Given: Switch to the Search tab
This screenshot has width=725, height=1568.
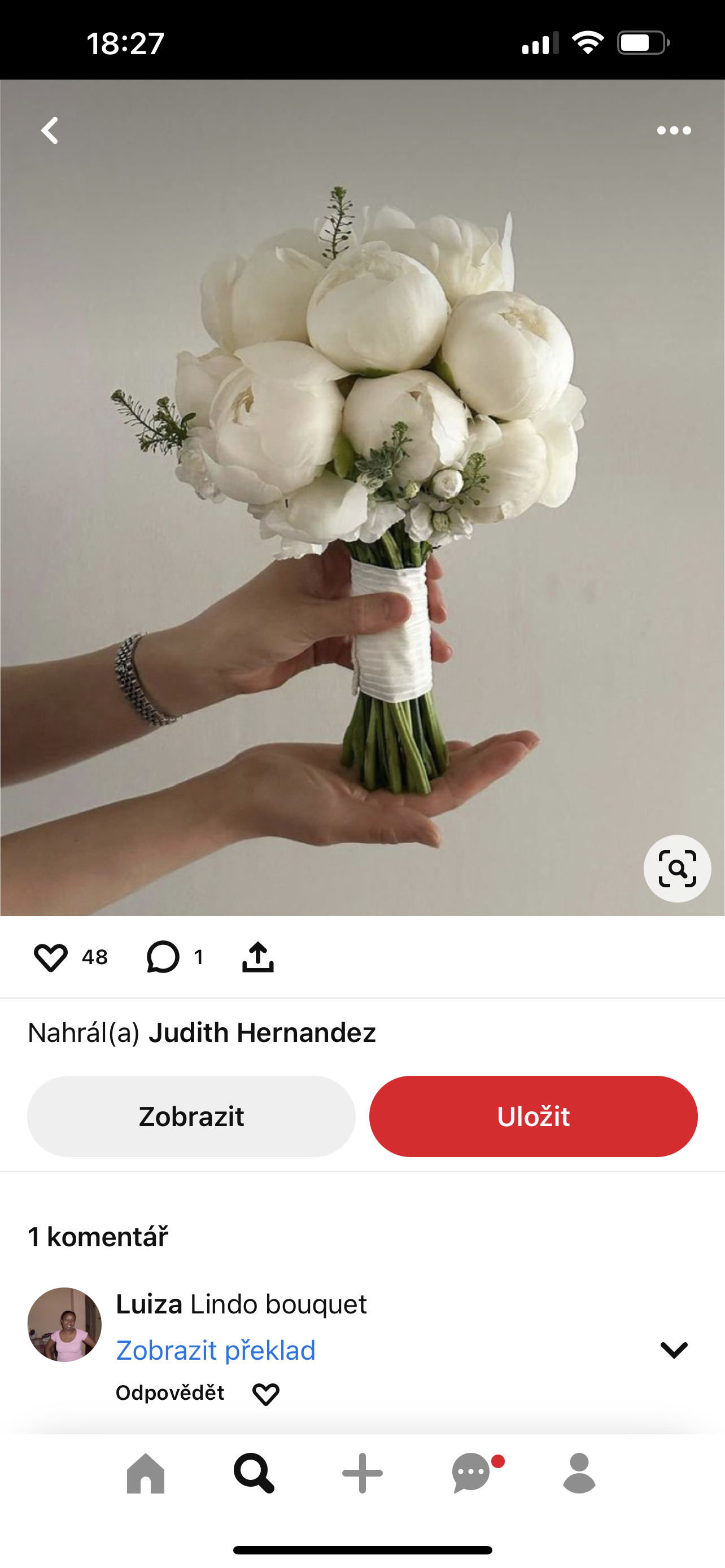Looking at the screenshot, I should click(x=254, y=1473).
